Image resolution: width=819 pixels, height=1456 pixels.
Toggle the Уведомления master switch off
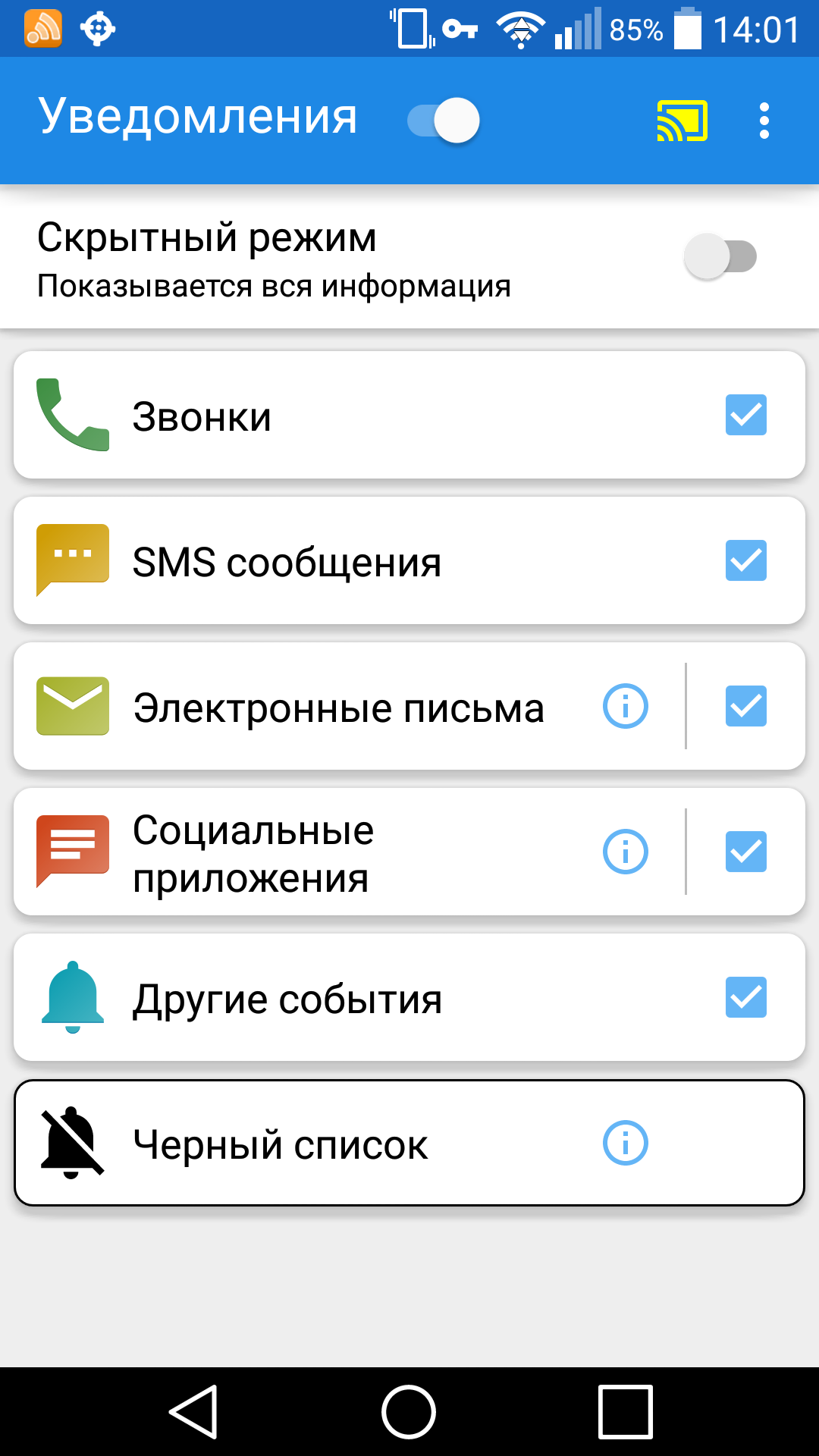coord(444,120)
